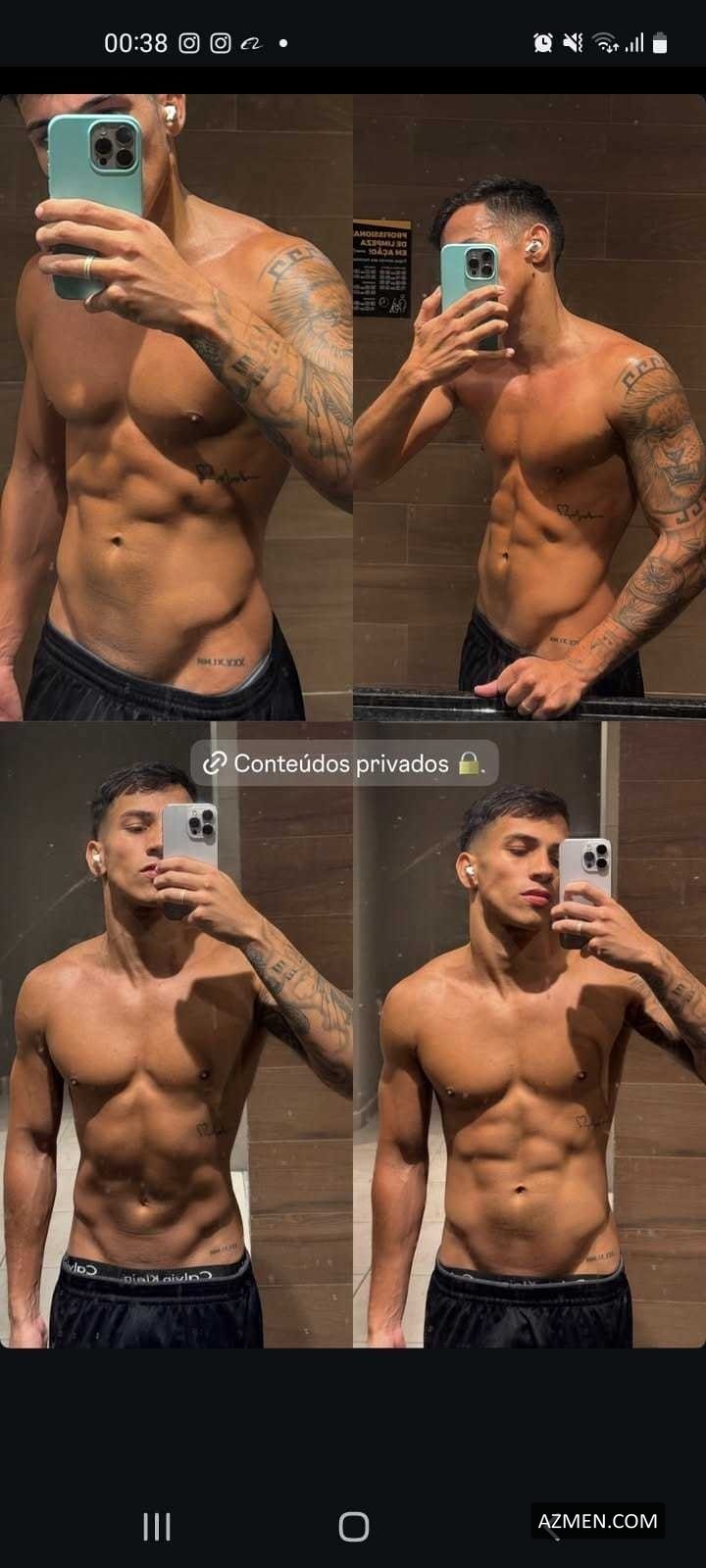Go to the home screen

353,1526
